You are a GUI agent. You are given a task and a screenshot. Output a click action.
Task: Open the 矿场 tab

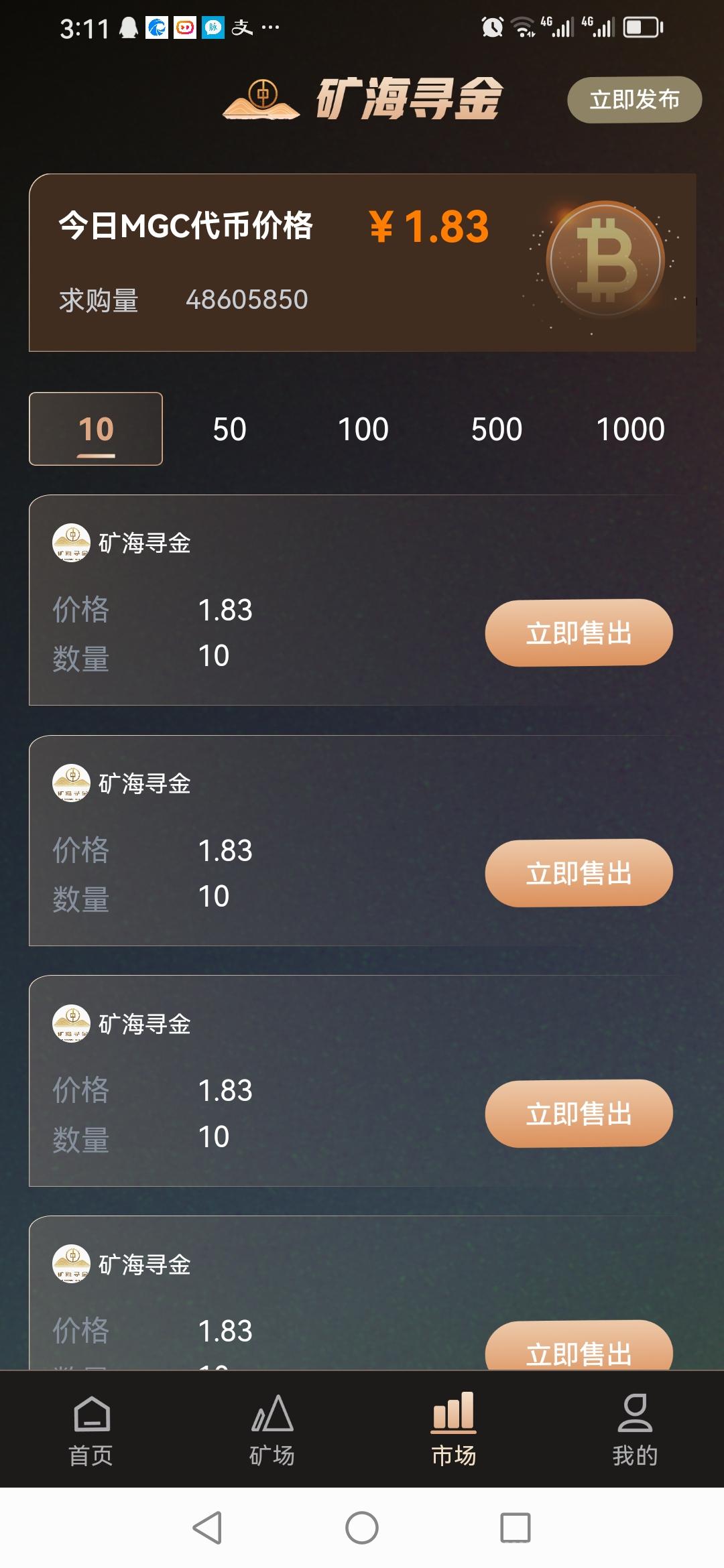pyautogui.click(x=271, y=1430)
